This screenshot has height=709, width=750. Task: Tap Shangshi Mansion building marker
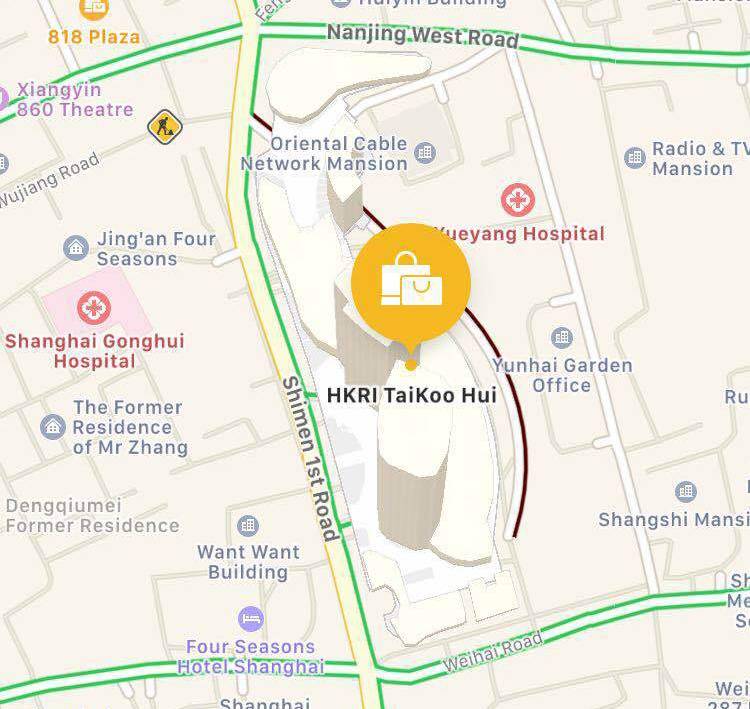(x=686, y=491)
